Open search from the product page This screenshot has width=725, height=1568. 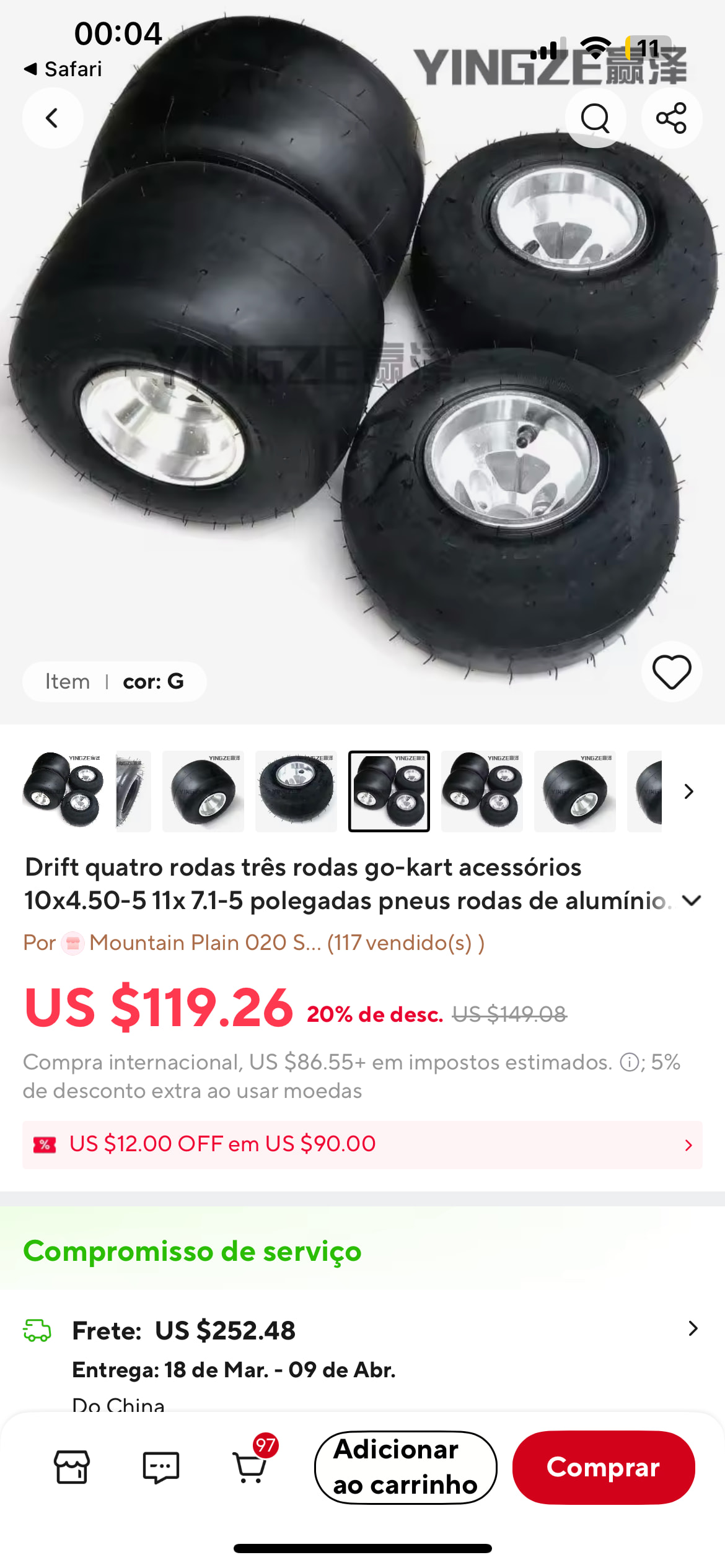(x=595, y=118)
